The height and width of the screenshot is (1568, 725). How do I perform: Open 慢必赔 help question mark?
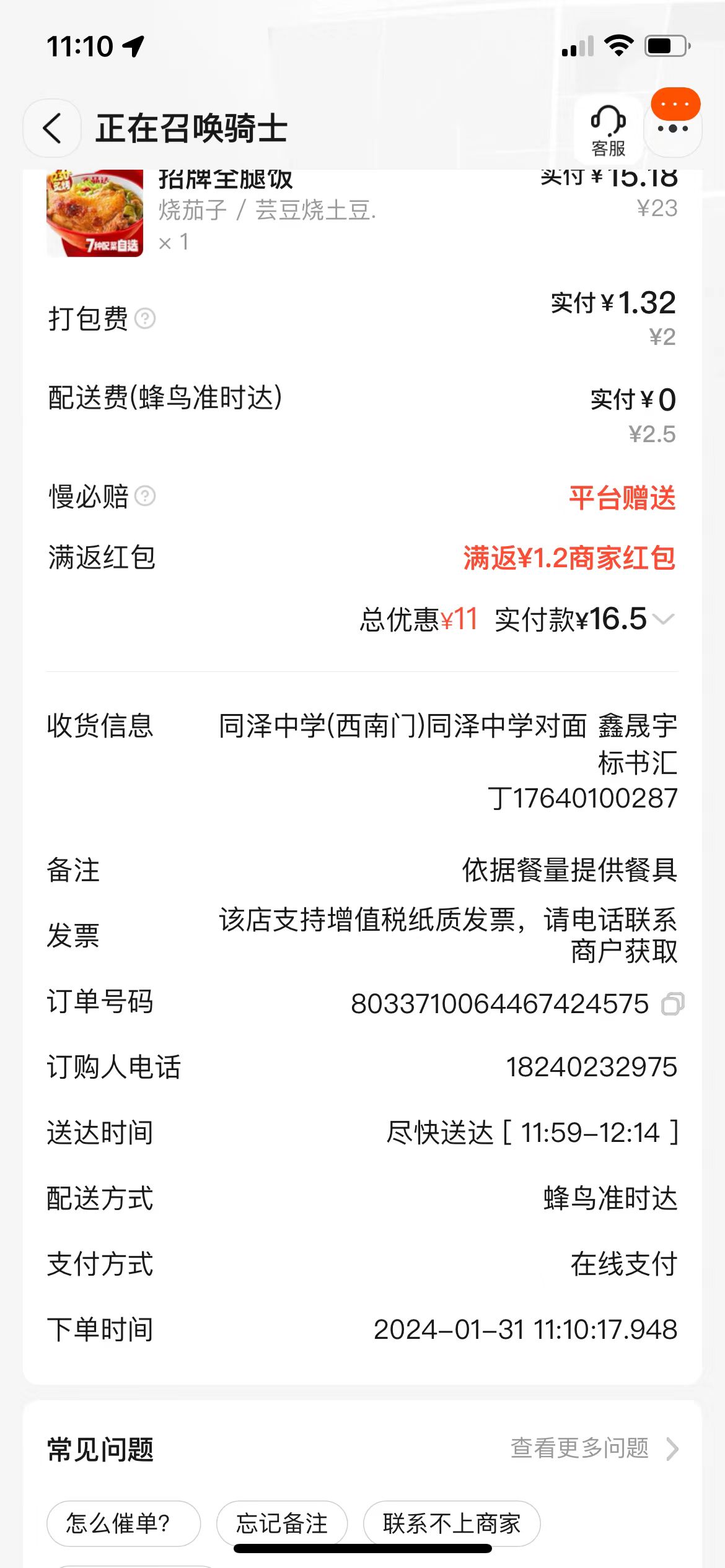(145, 497)
